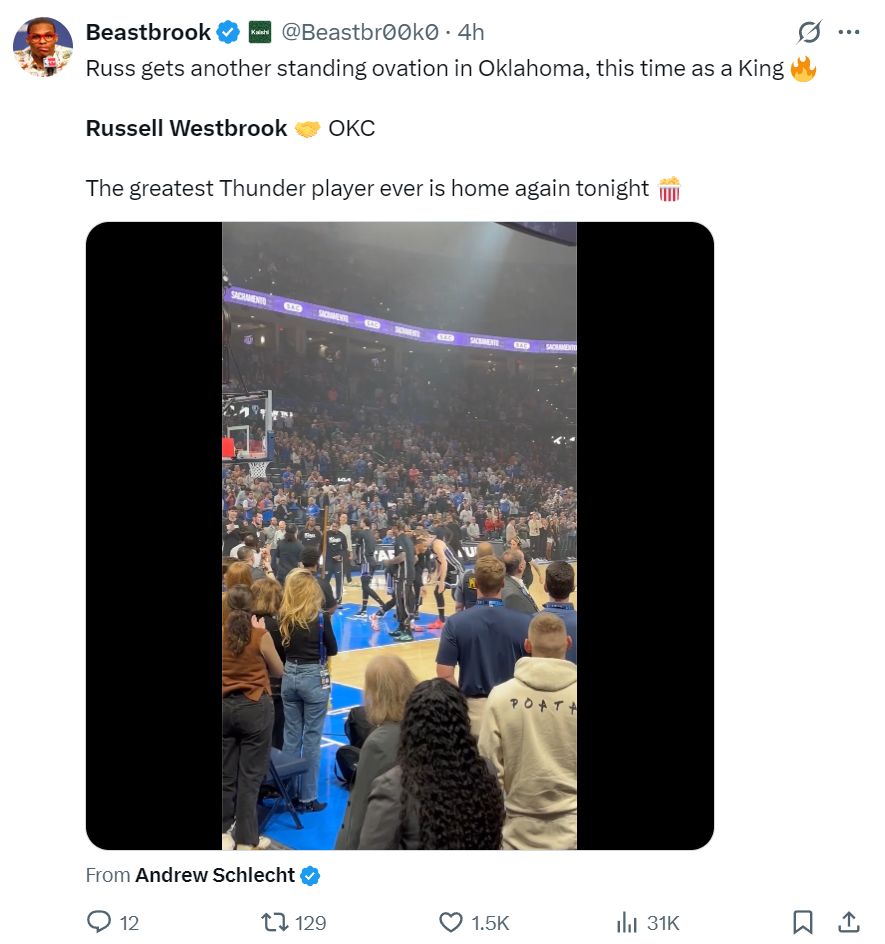This screenshot has width=885, height=944.
Task: Reply to the post via comment icon
Action: coord(100,922)
